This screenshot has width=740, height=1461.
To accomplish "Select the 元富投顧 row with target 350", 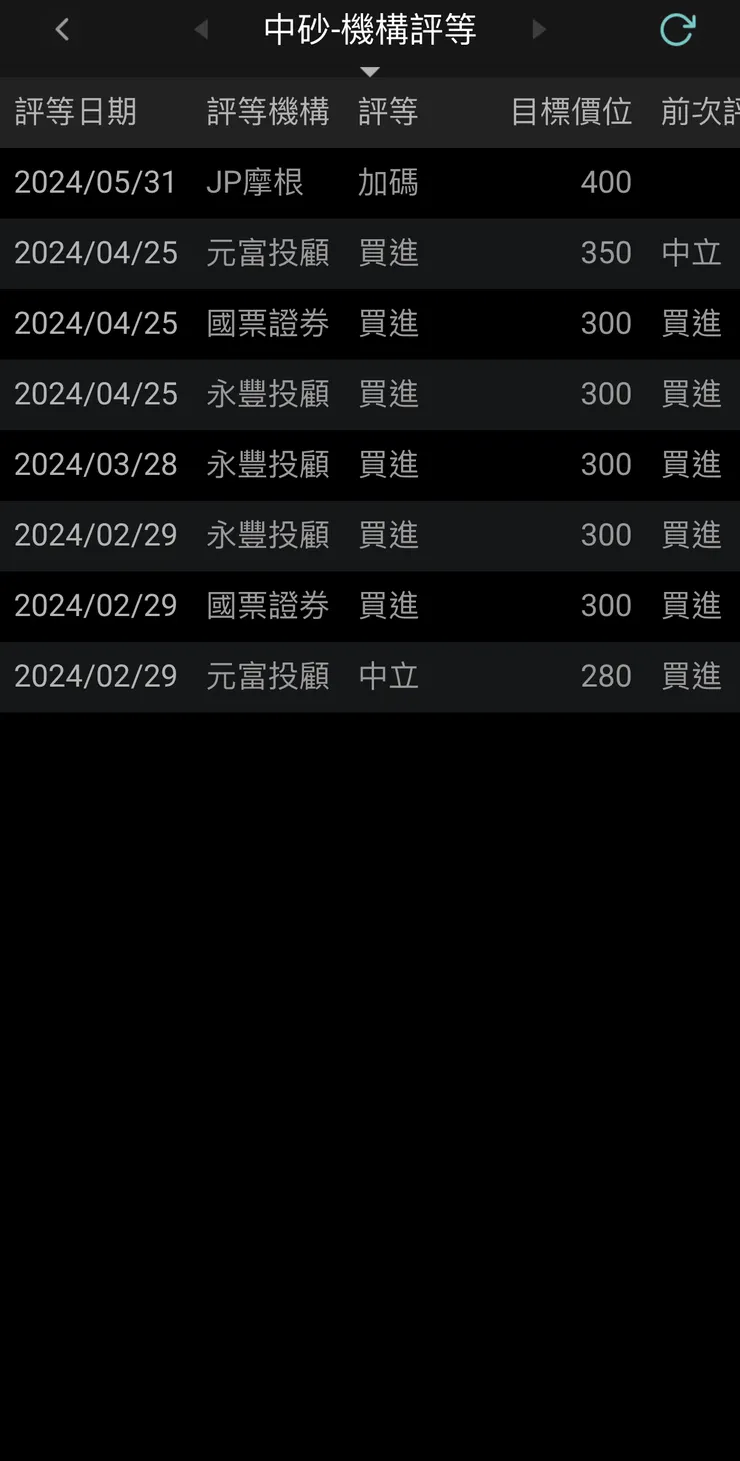I will click(x=370, y=253).
